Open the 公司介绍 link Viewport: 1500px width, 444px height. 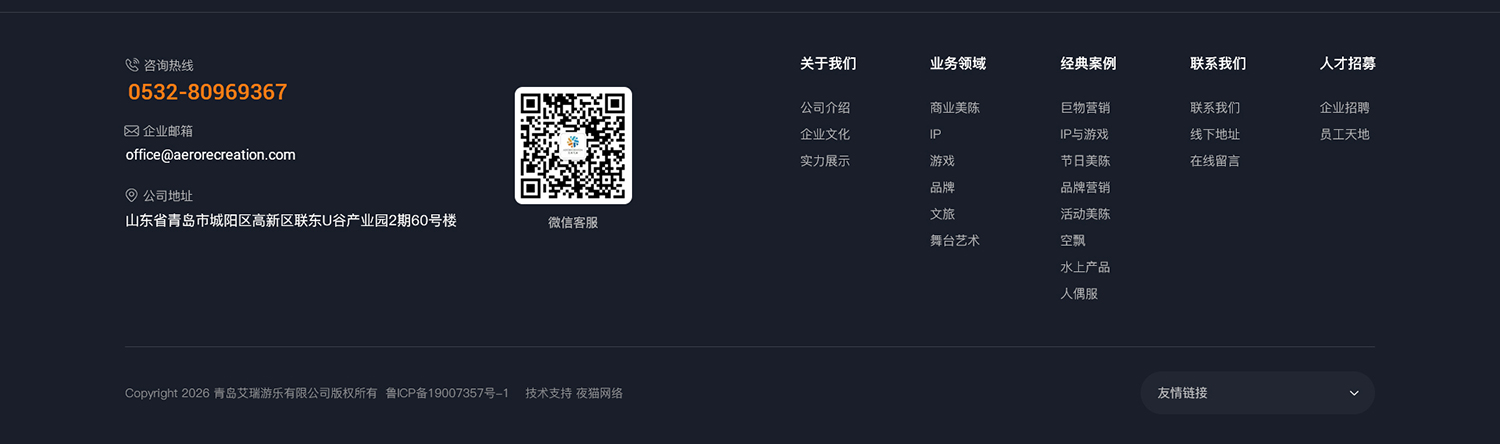[825, 108]
